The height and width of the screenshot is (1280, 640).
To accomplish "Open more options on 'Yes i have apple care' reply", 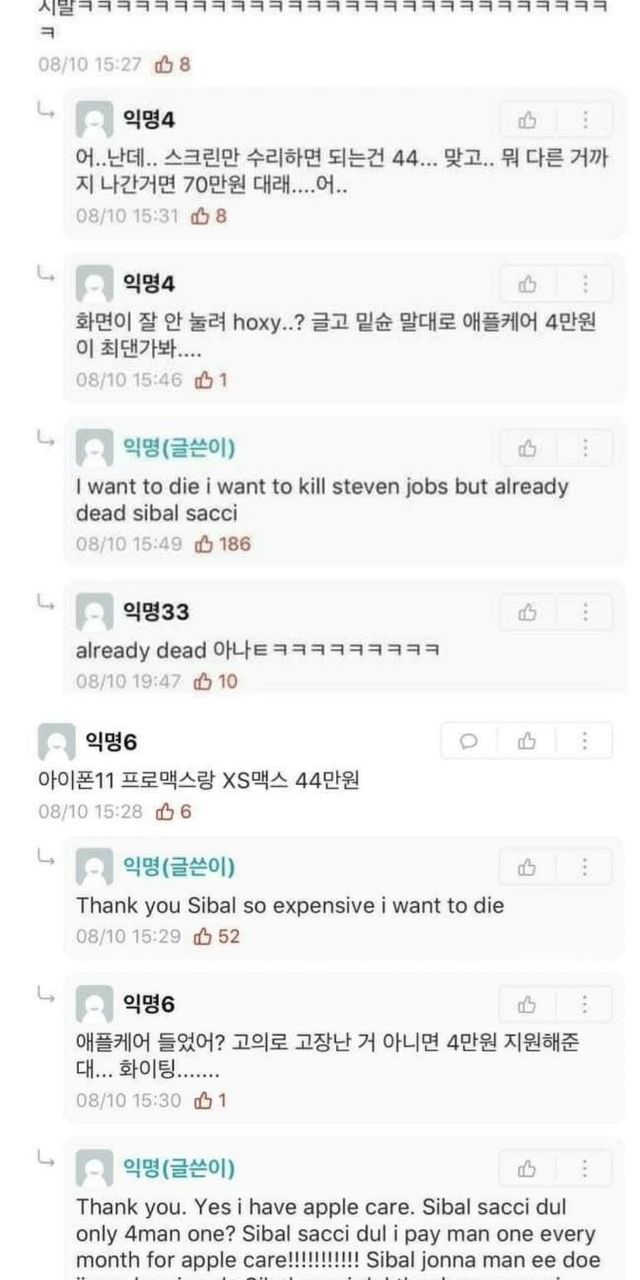I will tap(584, 1168).
